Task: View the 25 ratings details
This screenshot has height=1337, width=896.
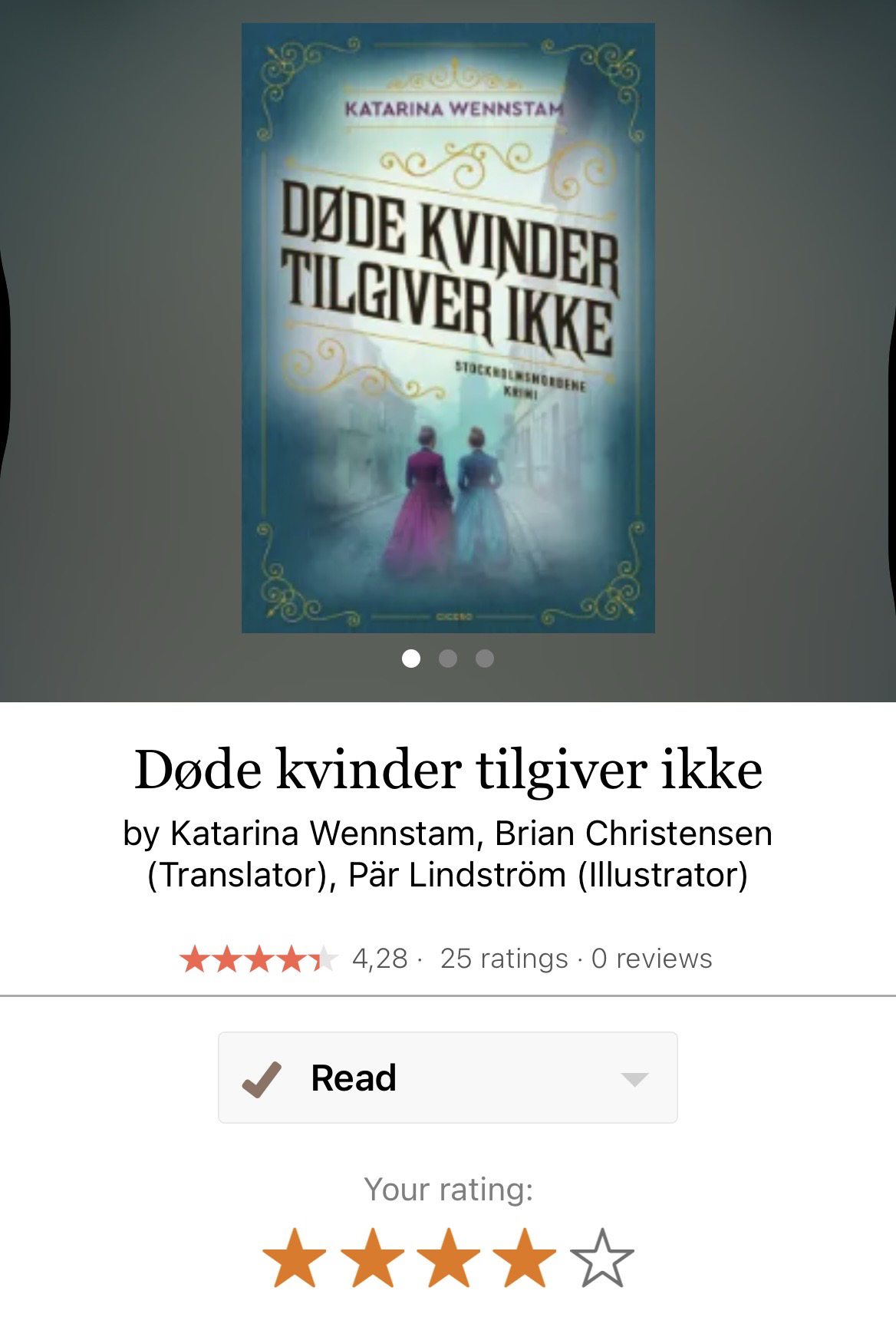Action: point(503,959)
